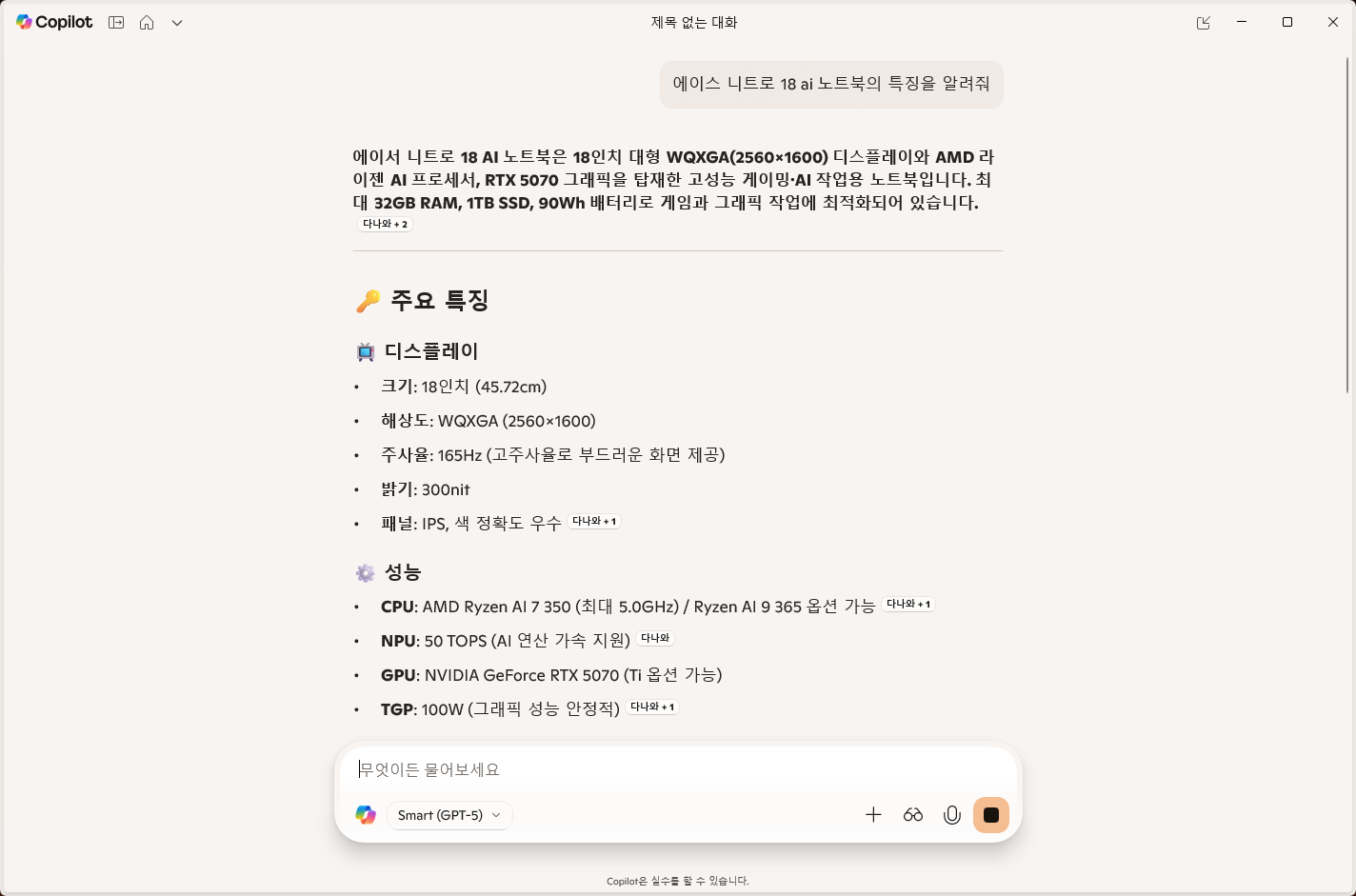The width and height of the screenshot is (1356, 896).
Task: Start voice input with the microphone
Action: [951, 815]
